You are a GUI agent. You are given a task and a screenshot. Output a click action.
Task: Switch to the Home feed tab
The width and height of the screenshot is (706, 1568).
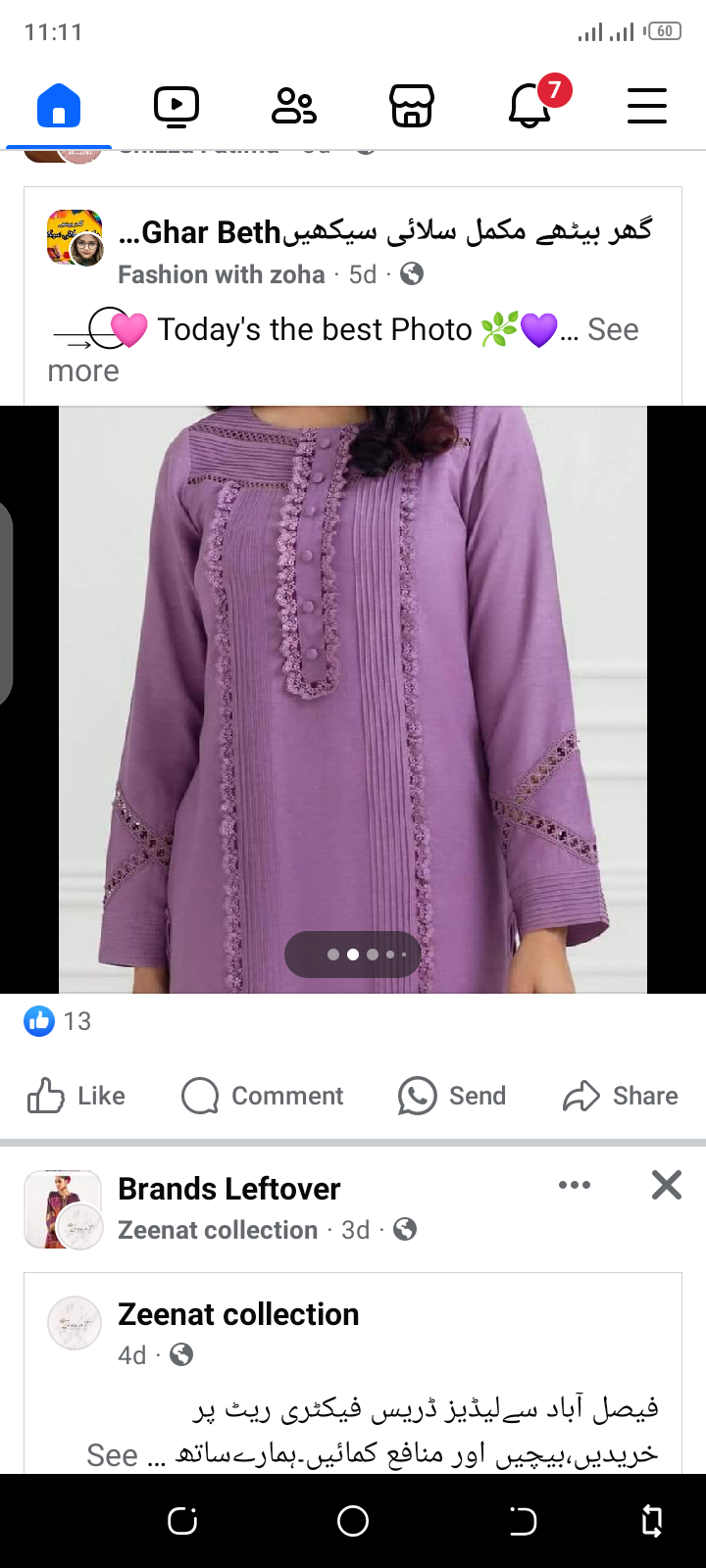click(59, 106)
